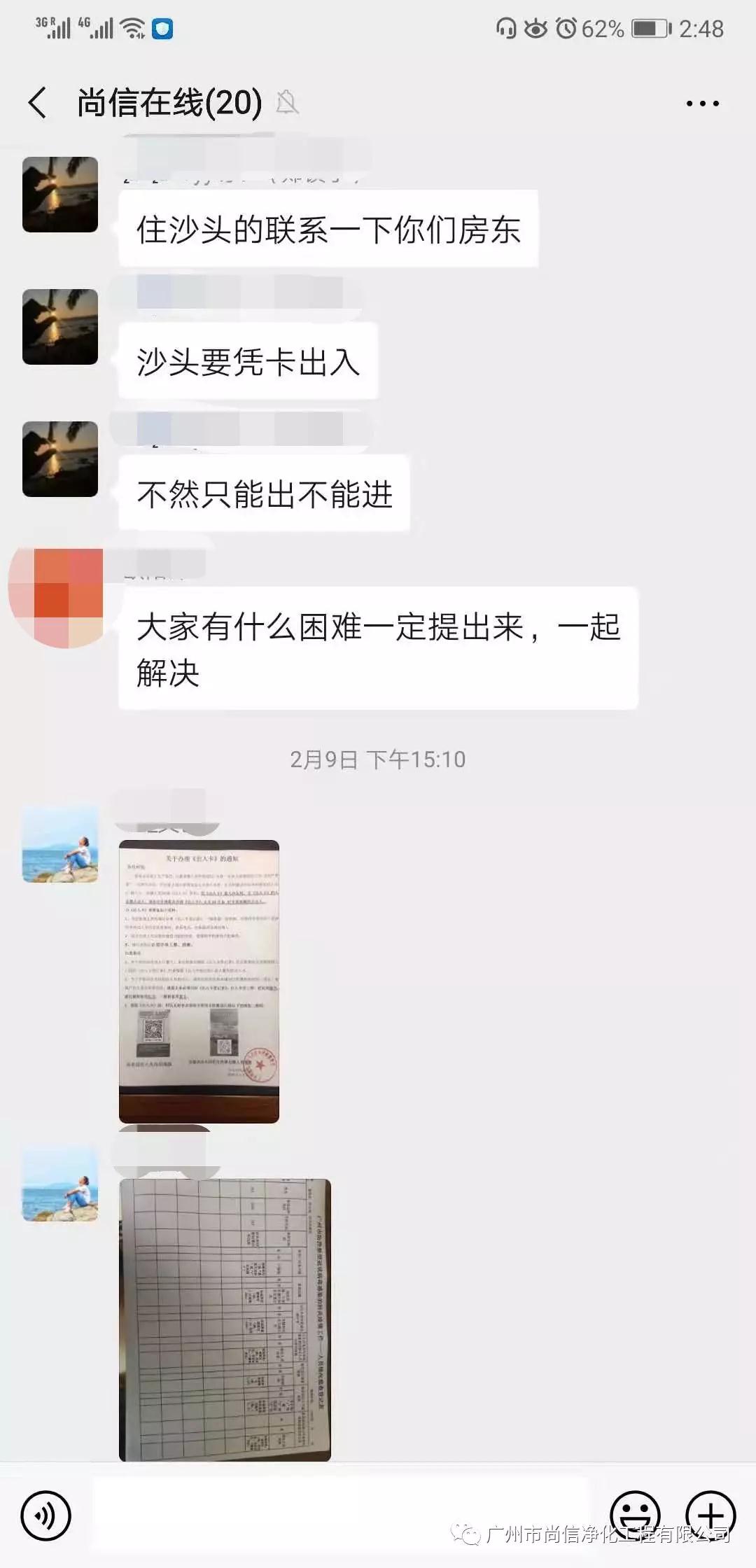View profile of seaside avatar next to notice photo

coord(60,843)
